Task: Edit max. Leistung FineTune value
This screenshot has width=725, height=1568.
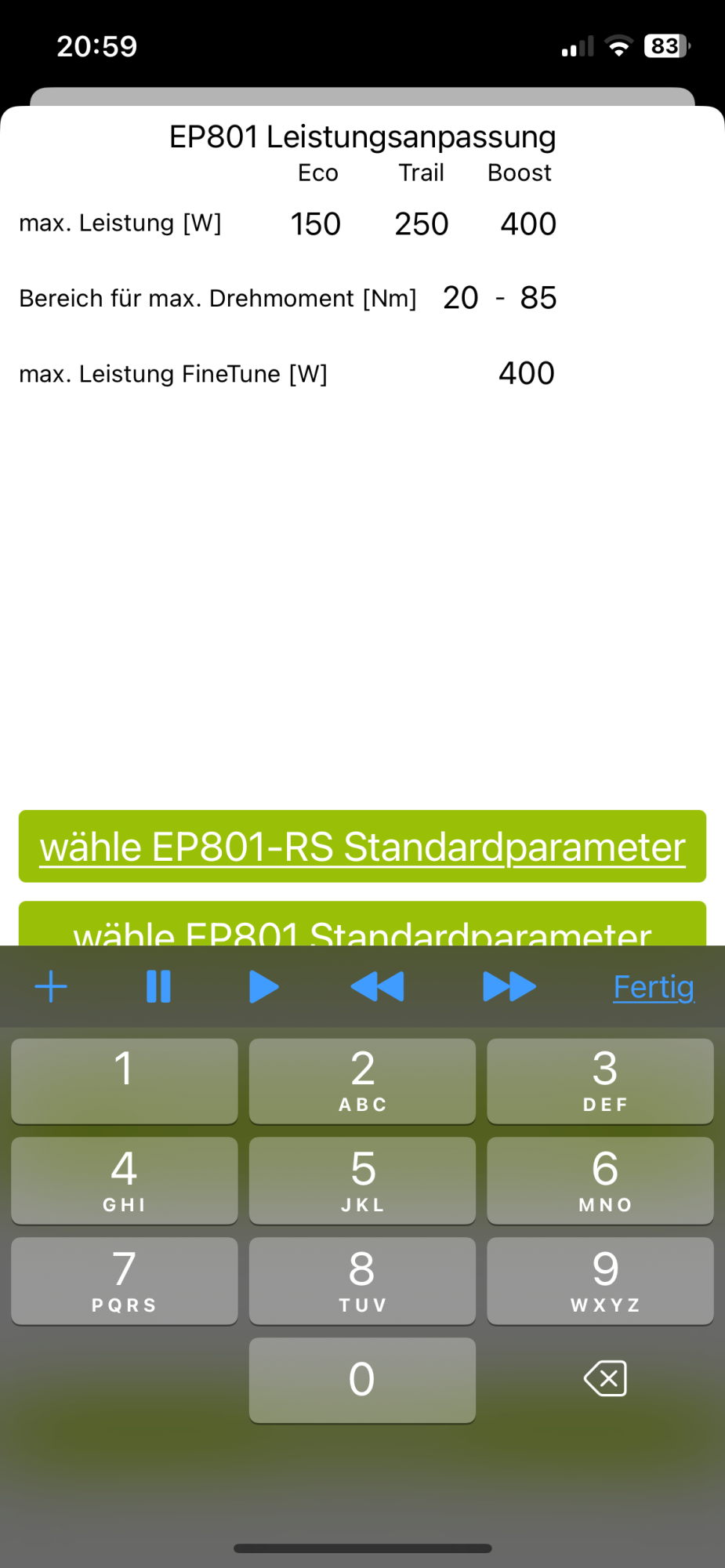Action: (x=527, y=373)
